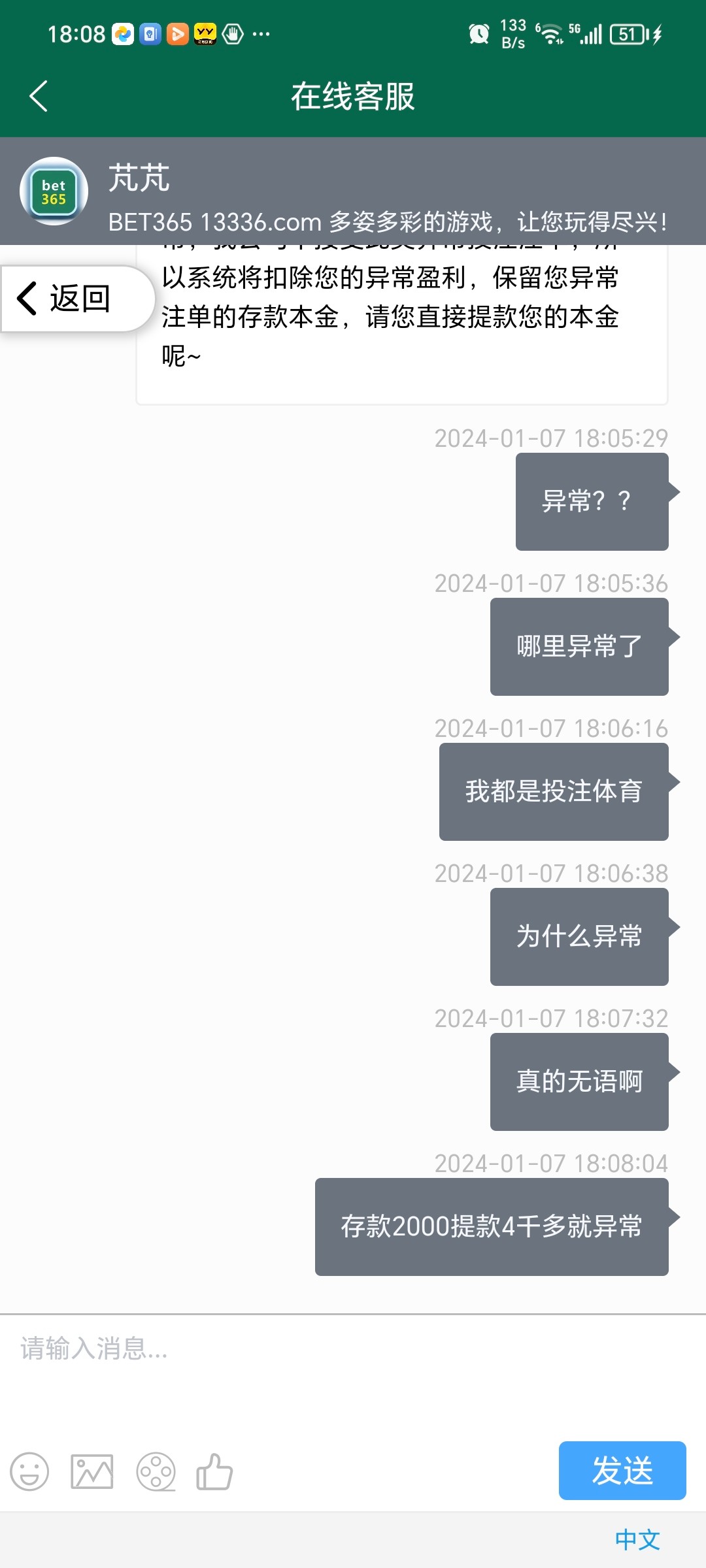Select the 我都是投注体育 message
The height and width of the screenshot is (1568, 706).
[x=553, y=791]
